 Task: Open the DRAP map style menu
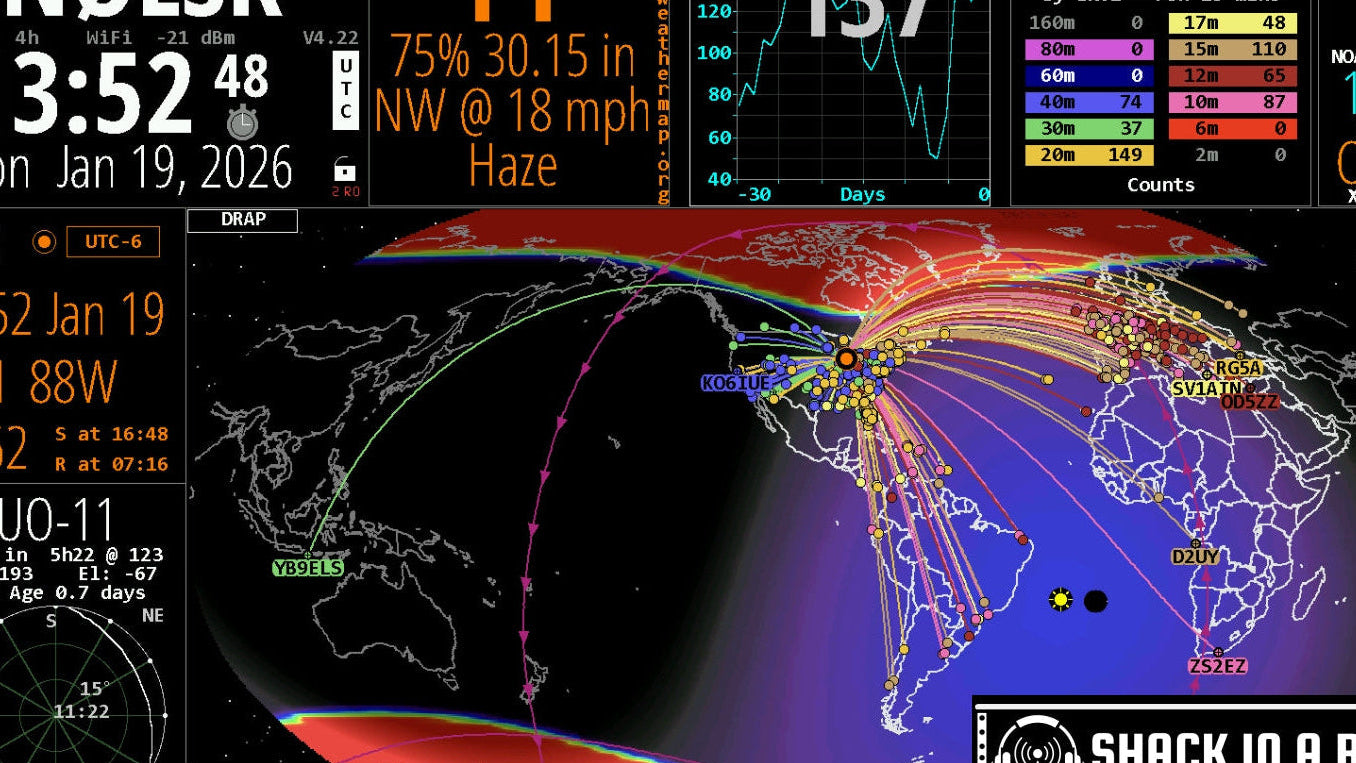pyautogui.click(x=243, y=220)
